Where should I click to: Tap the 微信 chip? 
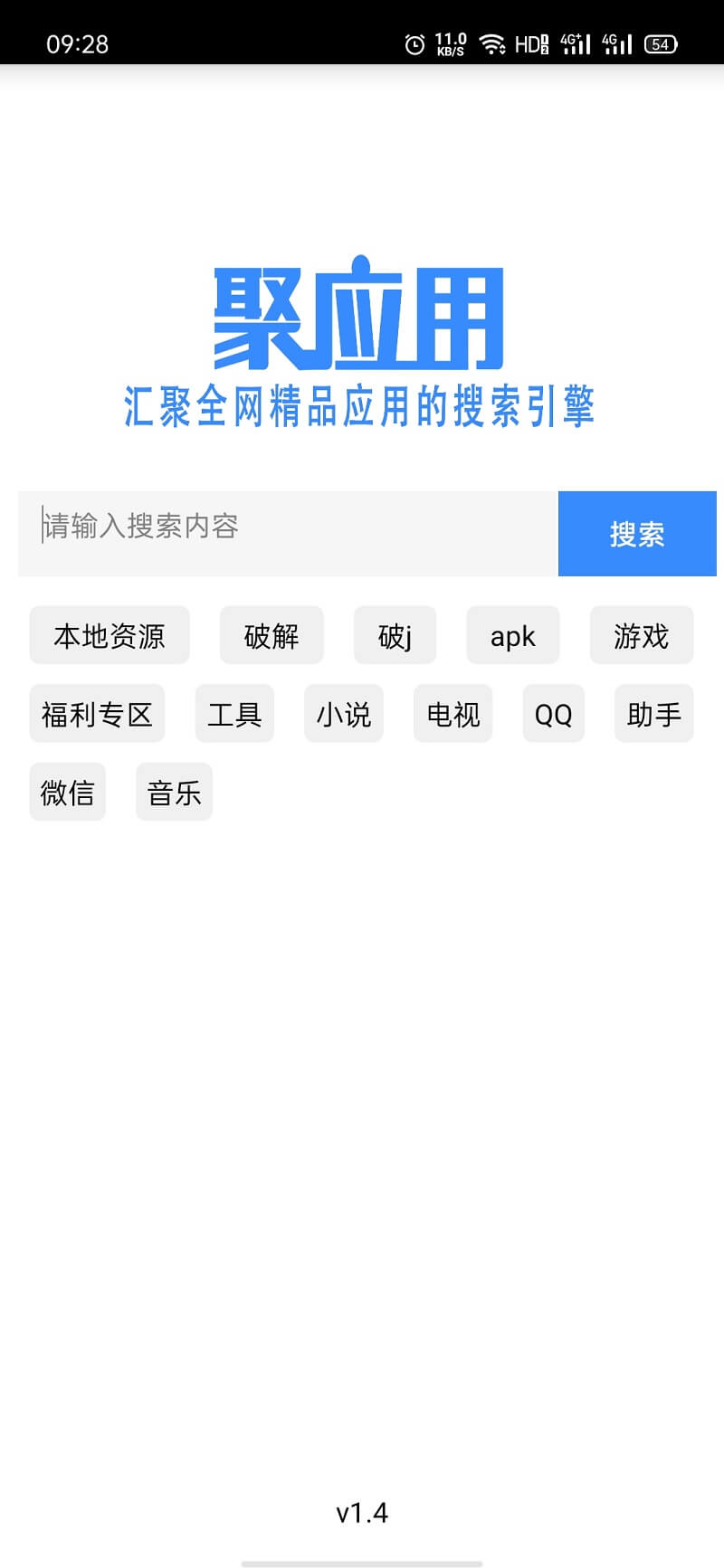tap(68, 792)
